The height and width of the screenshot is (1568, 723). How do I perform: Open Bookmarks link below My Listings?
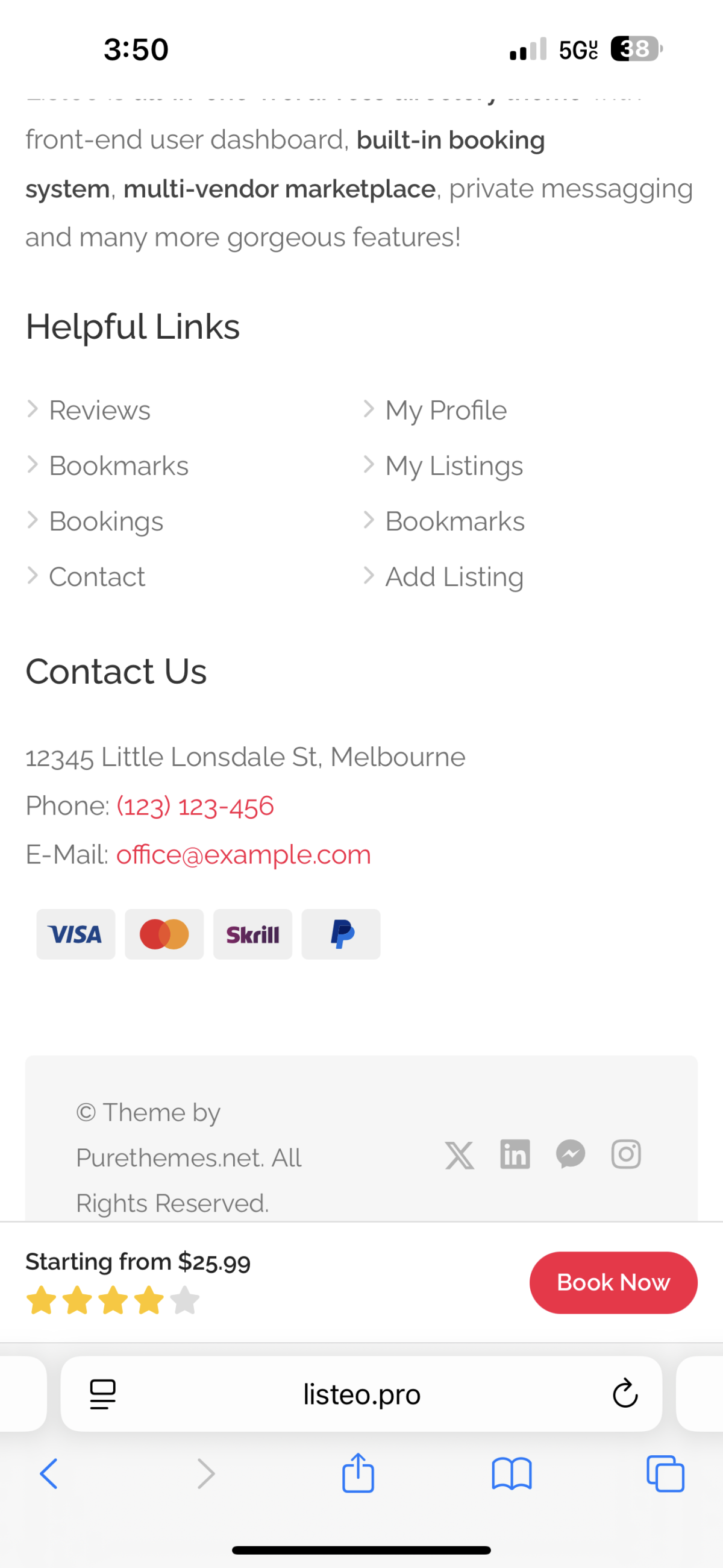click(455, 521)
